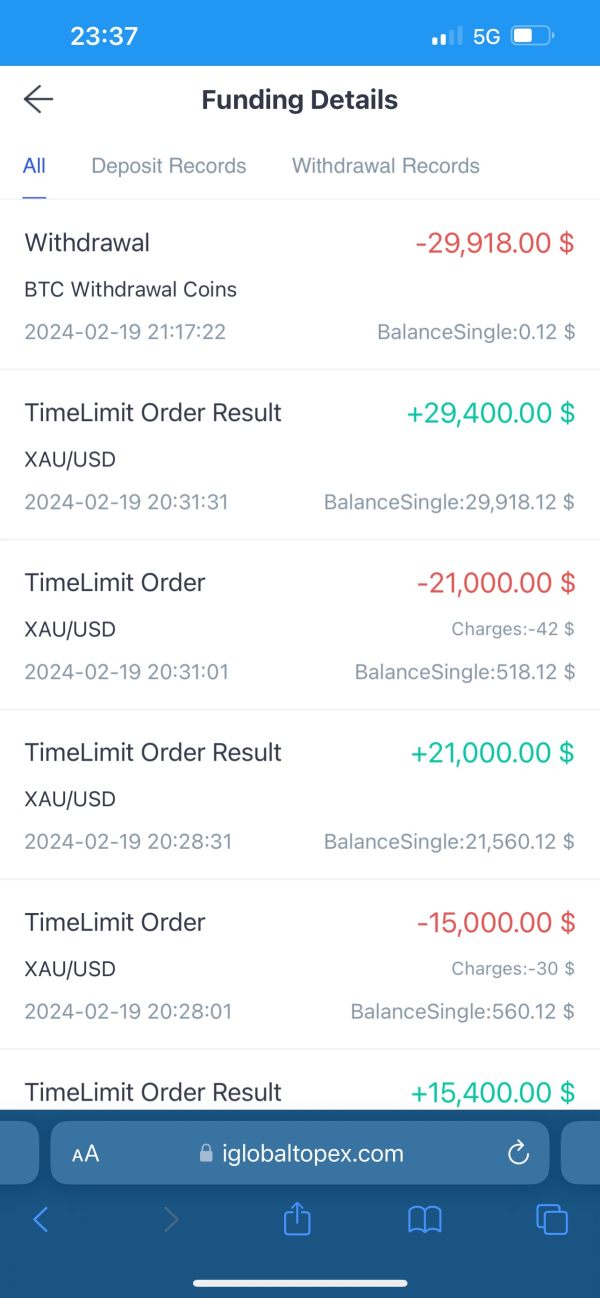Tap the iglobaltopex.com address bar
The width and height of the screenshot is (600, 1298).
(x=300, y=1153)
